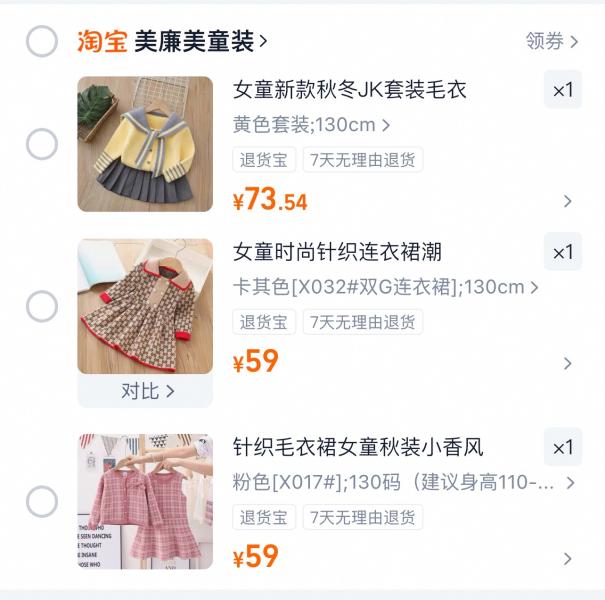Change 卡其色[X032#双G连衣裙] variant option

pos(385,287)
